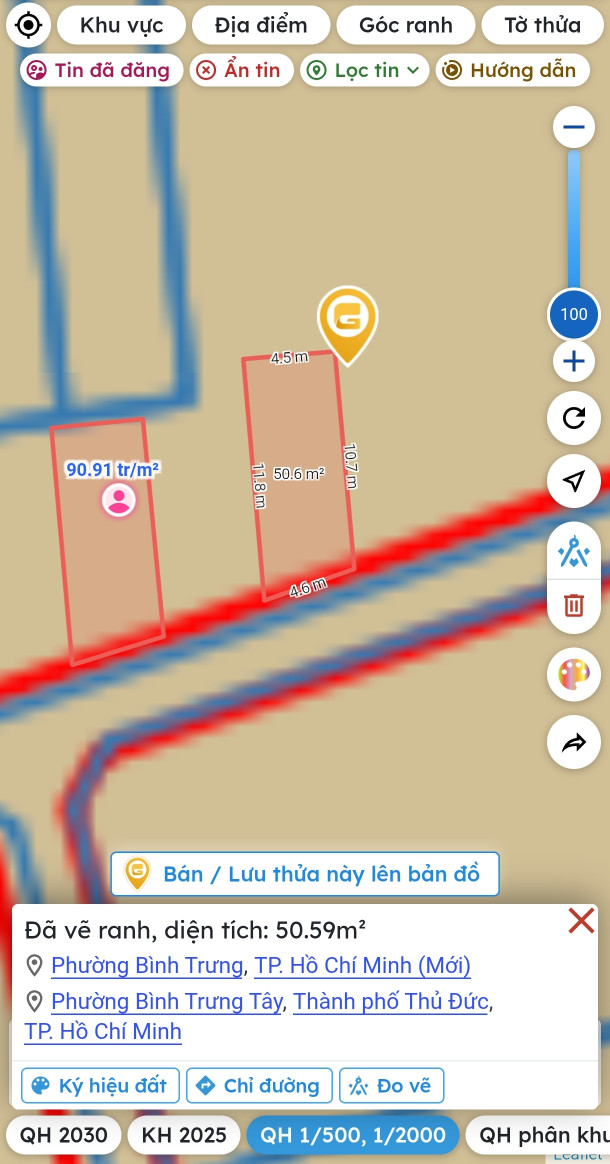This screenshot has height=1164, width=610.
Task: Close the parcel info panel
Action: click(581, 921)
